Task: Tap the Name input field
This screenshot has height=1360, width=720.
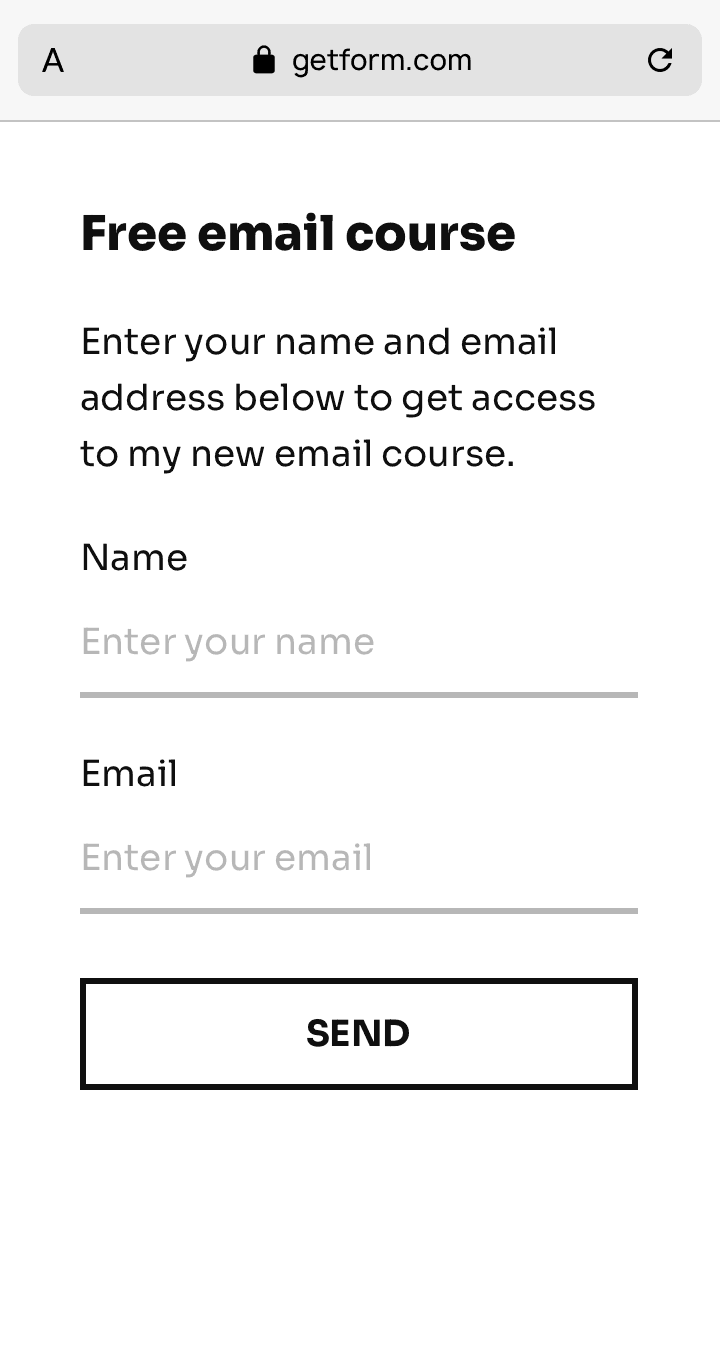Action: (x=358, y=642)
